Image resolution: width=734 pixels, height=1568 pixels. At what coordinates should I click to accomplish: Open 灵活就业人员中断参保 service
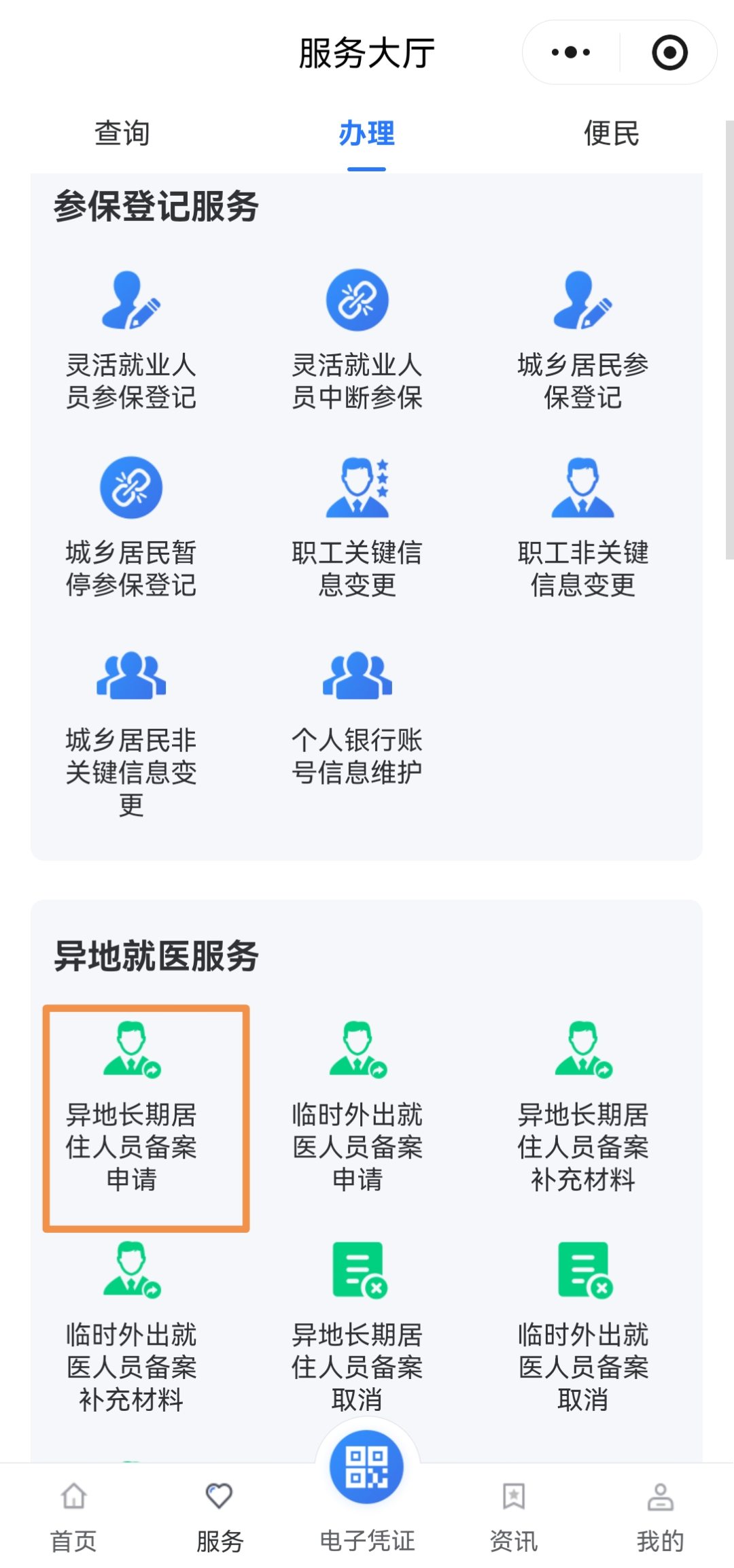click(x=357, y=340)
